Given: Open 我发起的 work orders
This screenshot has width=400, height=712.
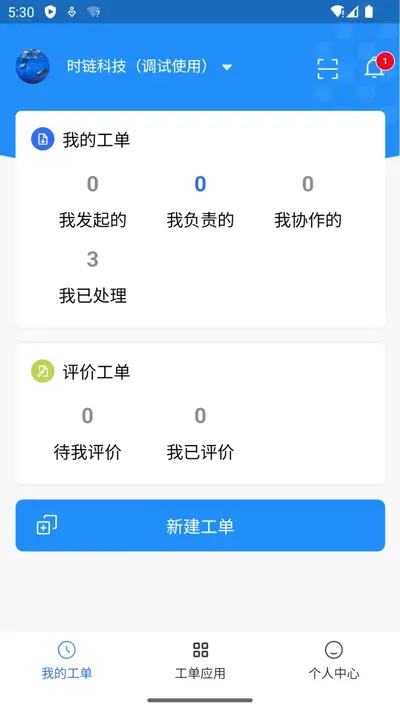Looking at the screenshot, I should 93,202.
